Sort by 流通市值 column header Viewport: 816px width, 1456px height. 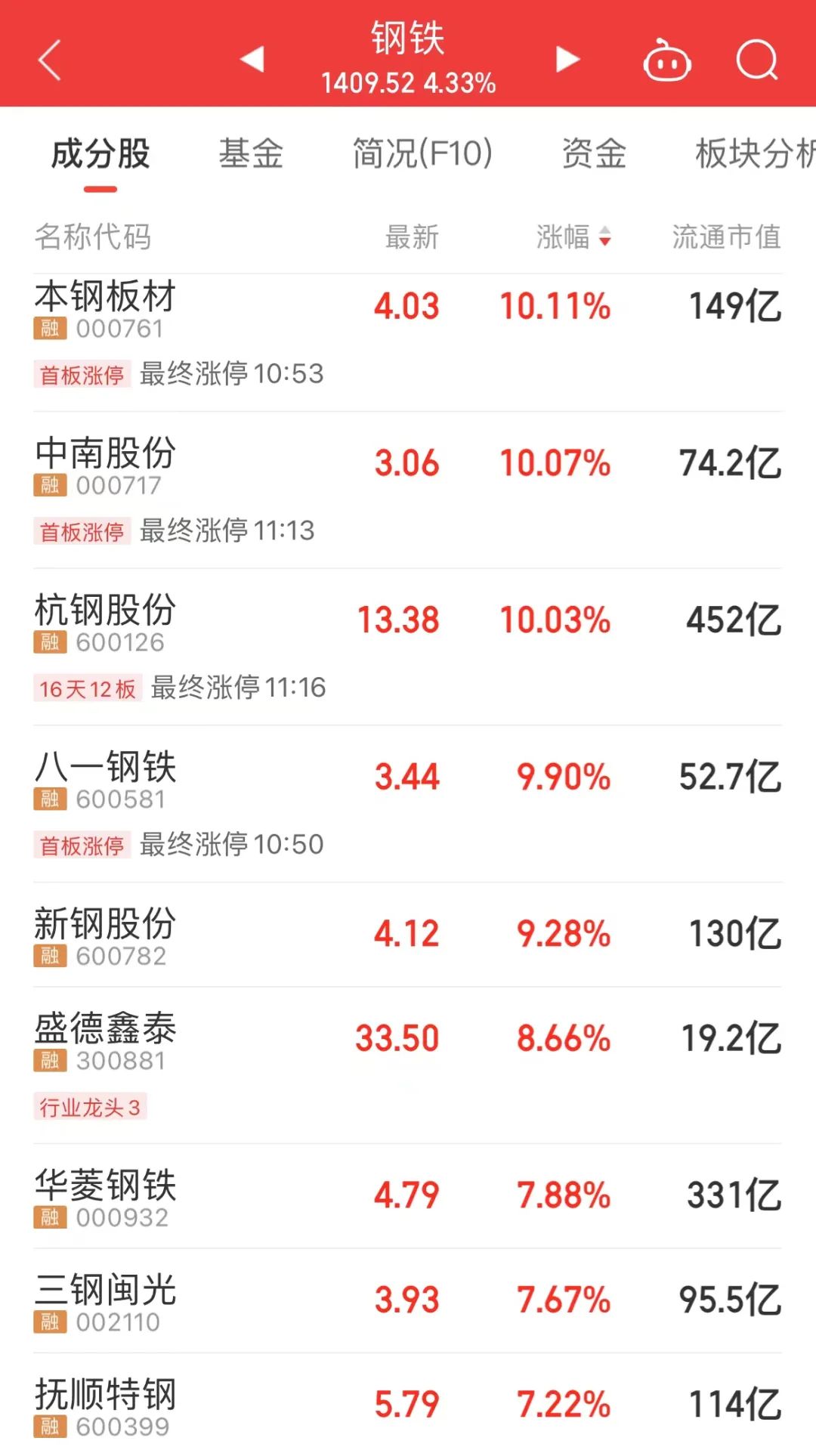coord(726,236)
